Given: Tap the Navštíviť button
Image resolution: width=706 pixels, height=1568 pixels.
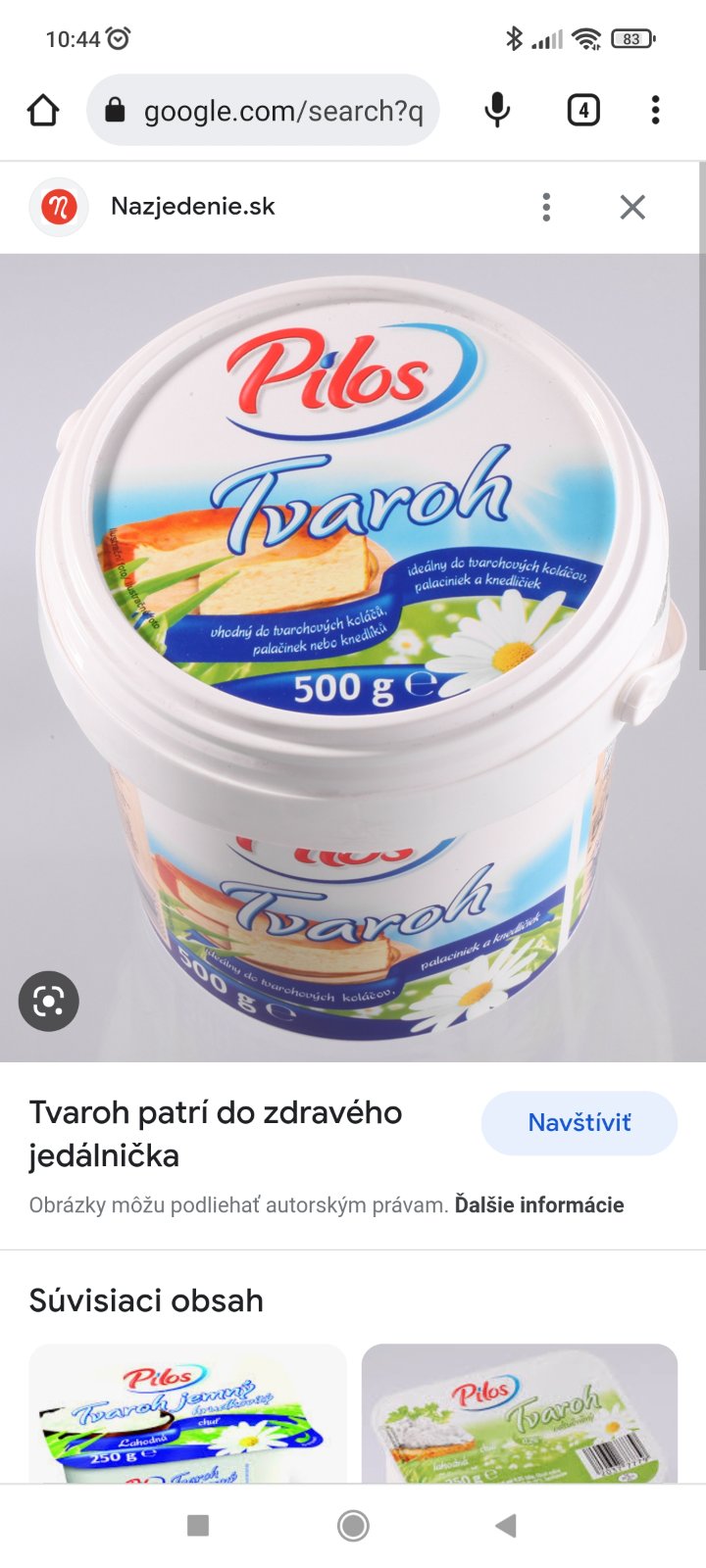Looking at the screenshot, I should 579,1122.
